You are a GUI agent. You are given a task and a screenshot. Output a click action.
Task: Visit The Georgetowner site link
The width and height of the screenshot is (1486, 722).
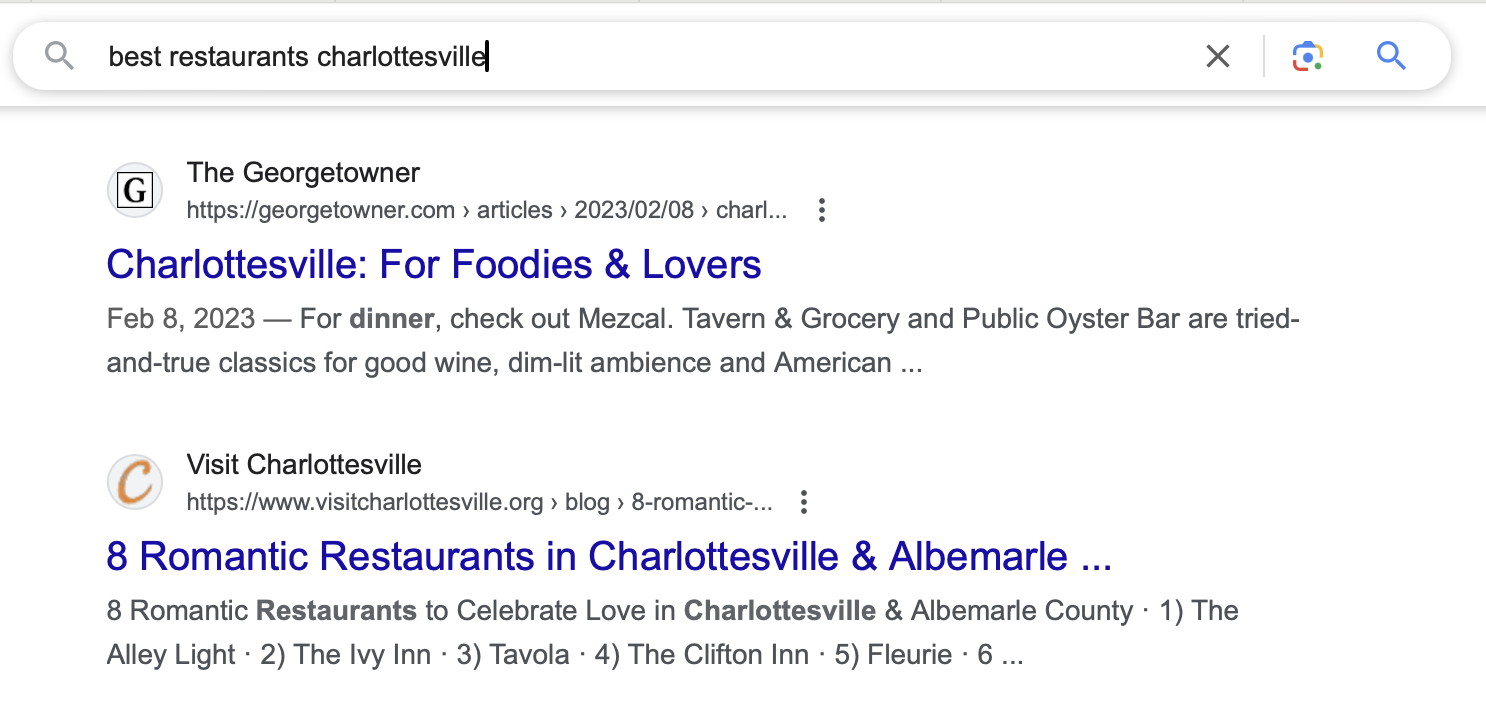[303, 173]
